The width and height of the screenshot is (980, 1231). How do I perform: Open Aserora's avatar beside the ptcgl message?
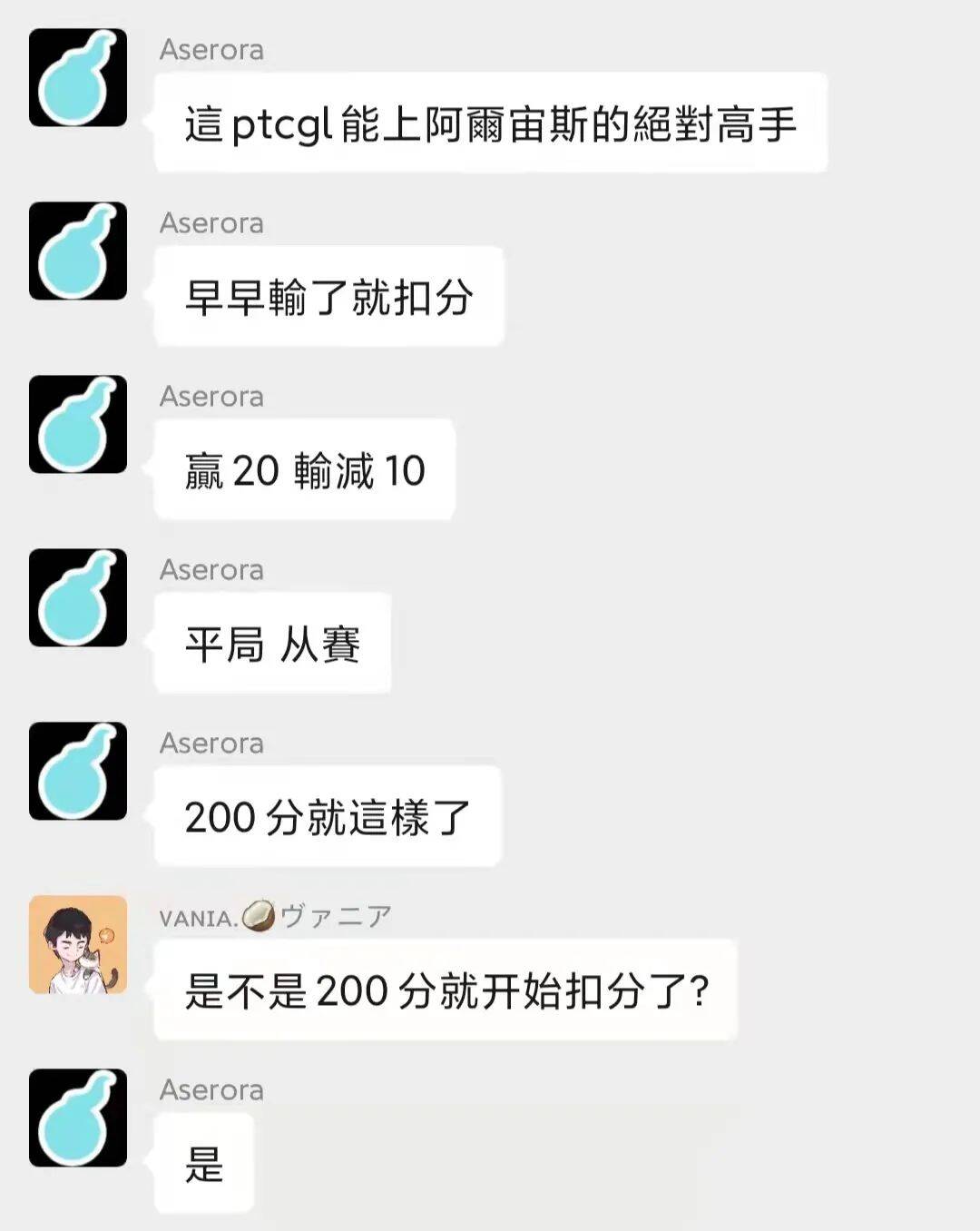point(78,77)
